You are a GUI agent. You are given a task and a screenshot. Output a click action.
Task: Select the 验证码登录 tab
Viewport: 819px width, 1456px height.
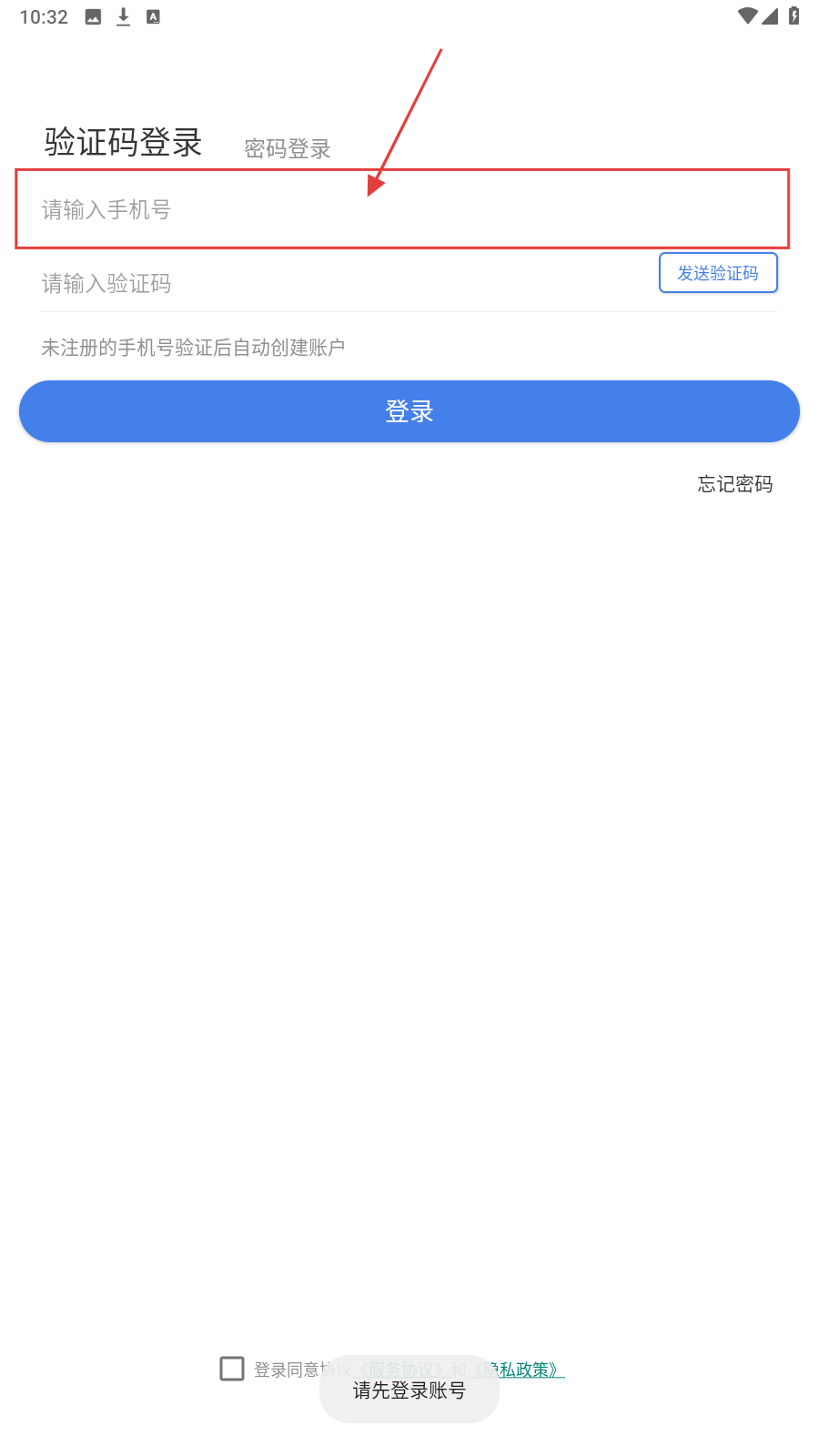click(124, 142)
